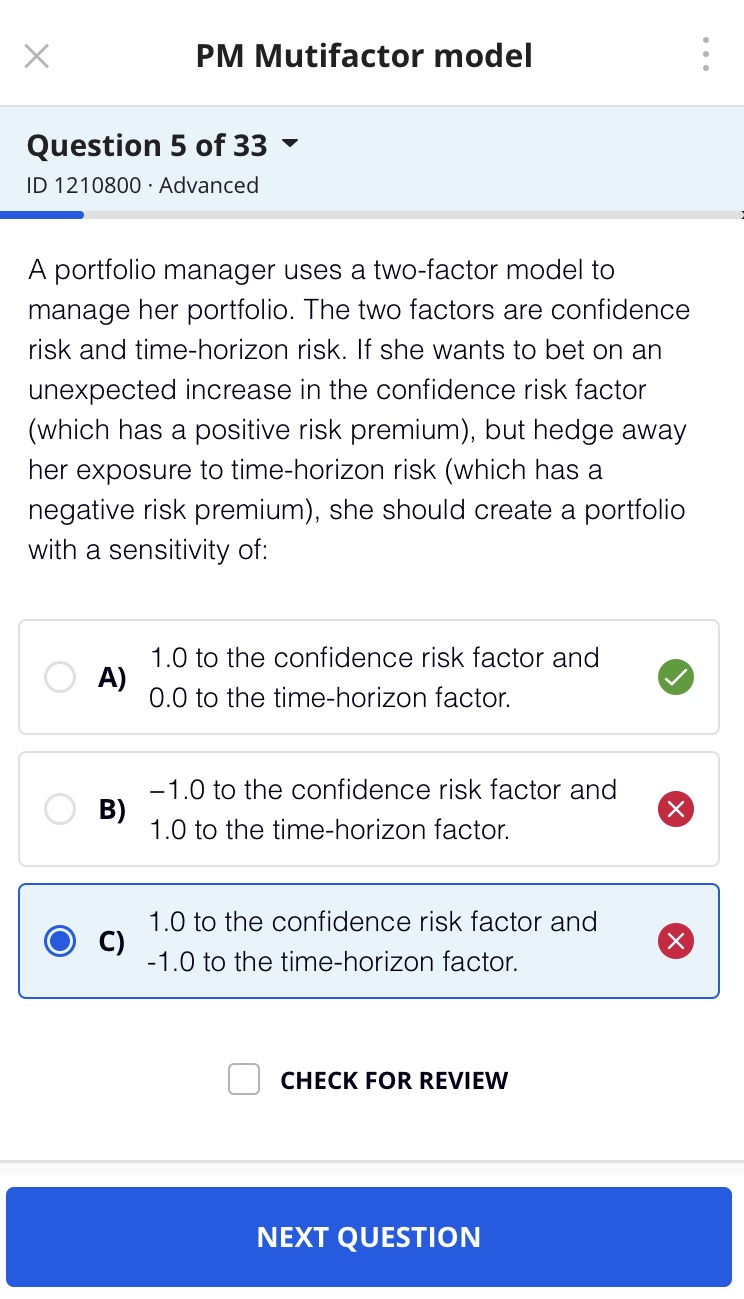Expand the Question 5 of 33 dropdown
The height and width of the screenshot is (1299, 744).
point(162,145)
